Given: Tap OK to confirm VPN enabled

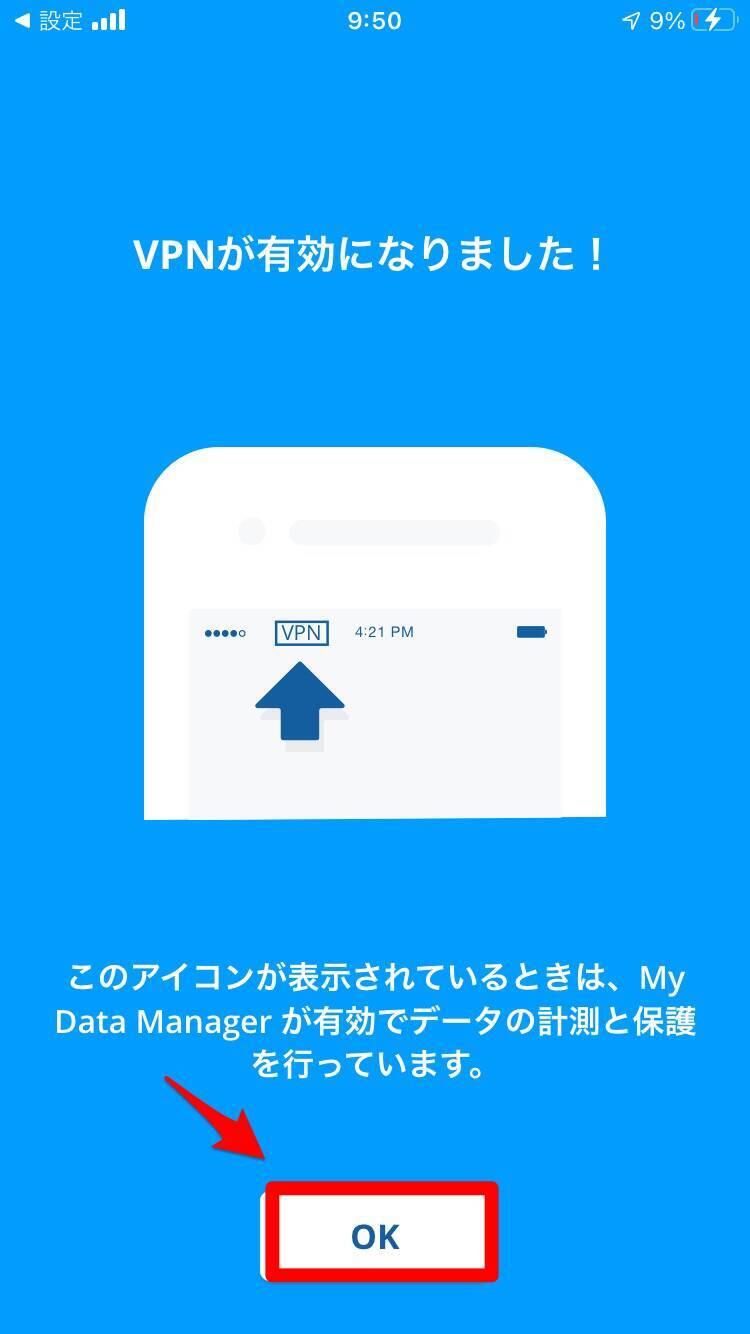Looking at the screenshot, I should (377, 1235).
